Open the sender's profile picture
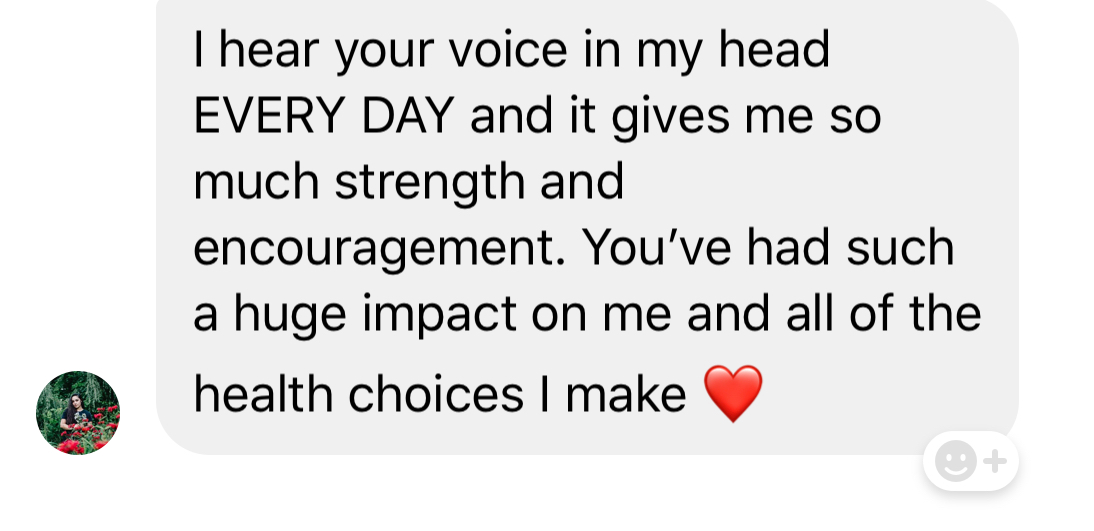 [78, 413]
